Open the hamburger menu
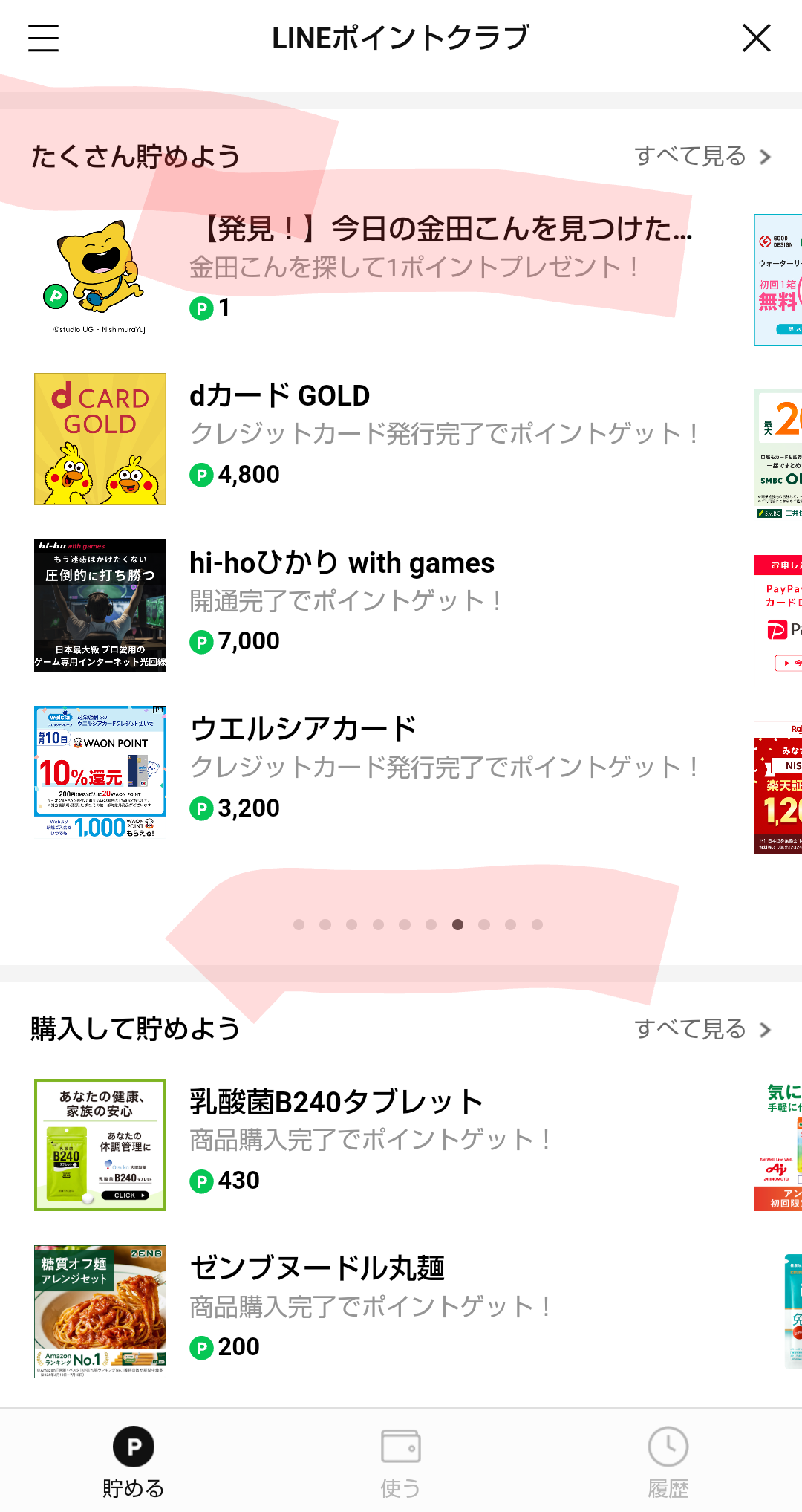This screenshot has width=802, height=1512. click(43, 38)
